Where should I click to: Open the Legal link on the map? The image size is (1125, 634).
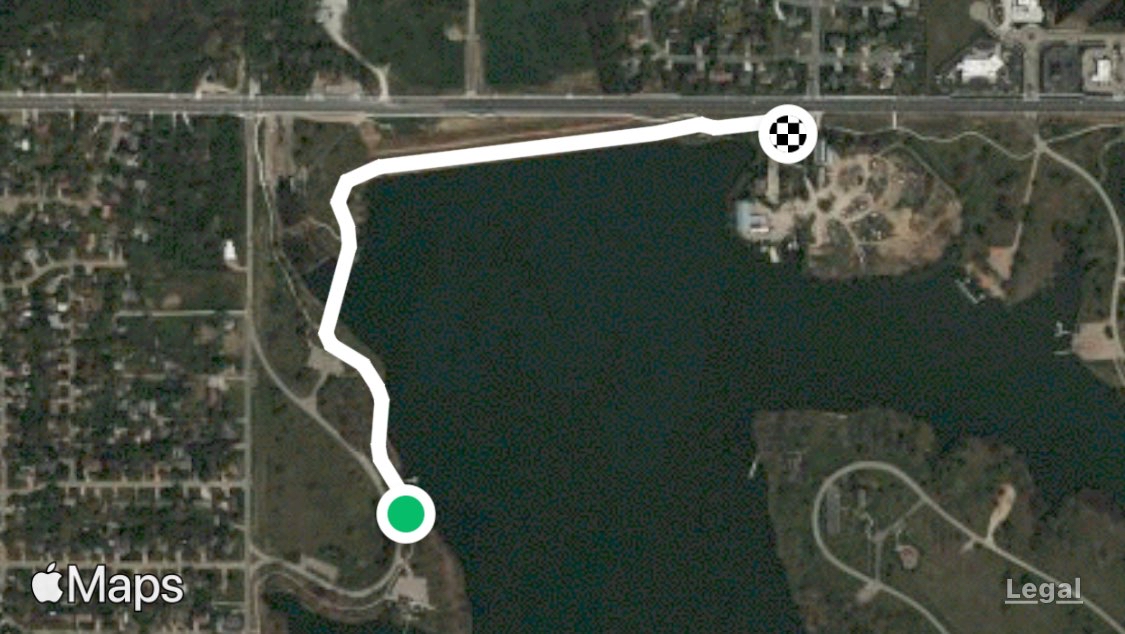[1043, 590]
